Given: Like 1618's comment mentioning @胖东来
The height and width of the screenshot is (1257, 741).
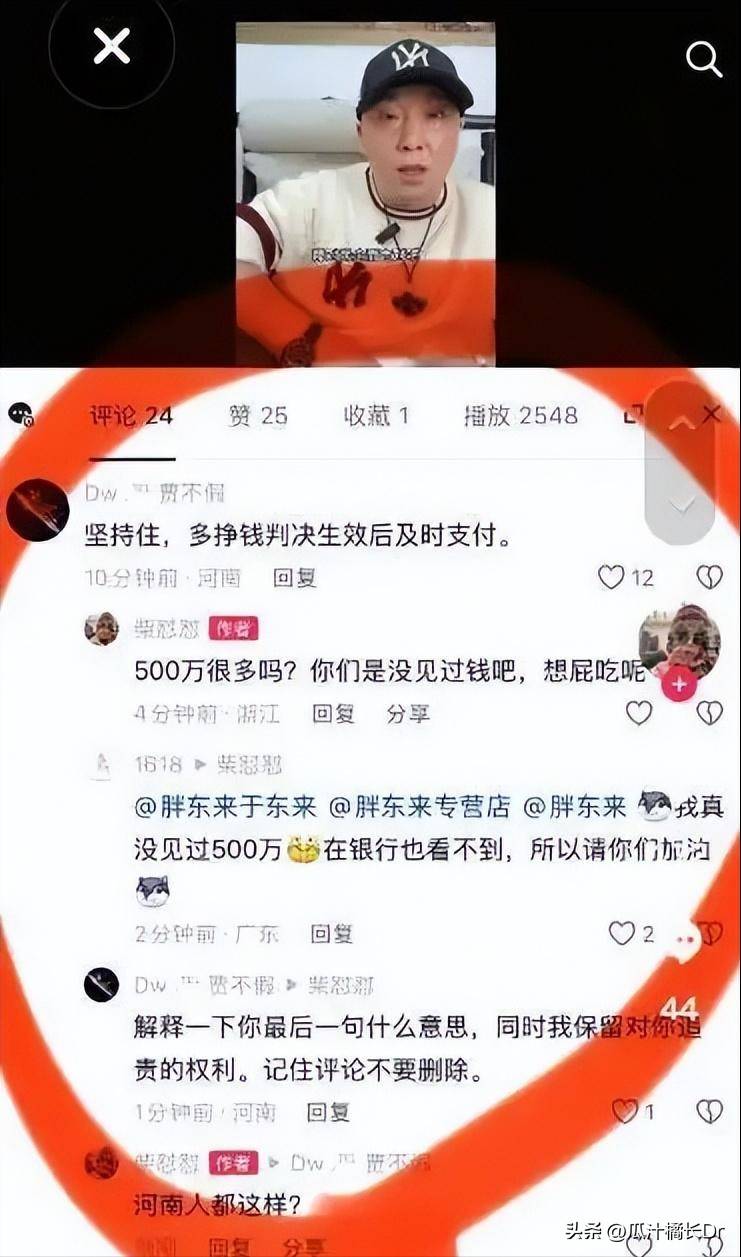Looking at the screenshot, I should pos(622,934).
